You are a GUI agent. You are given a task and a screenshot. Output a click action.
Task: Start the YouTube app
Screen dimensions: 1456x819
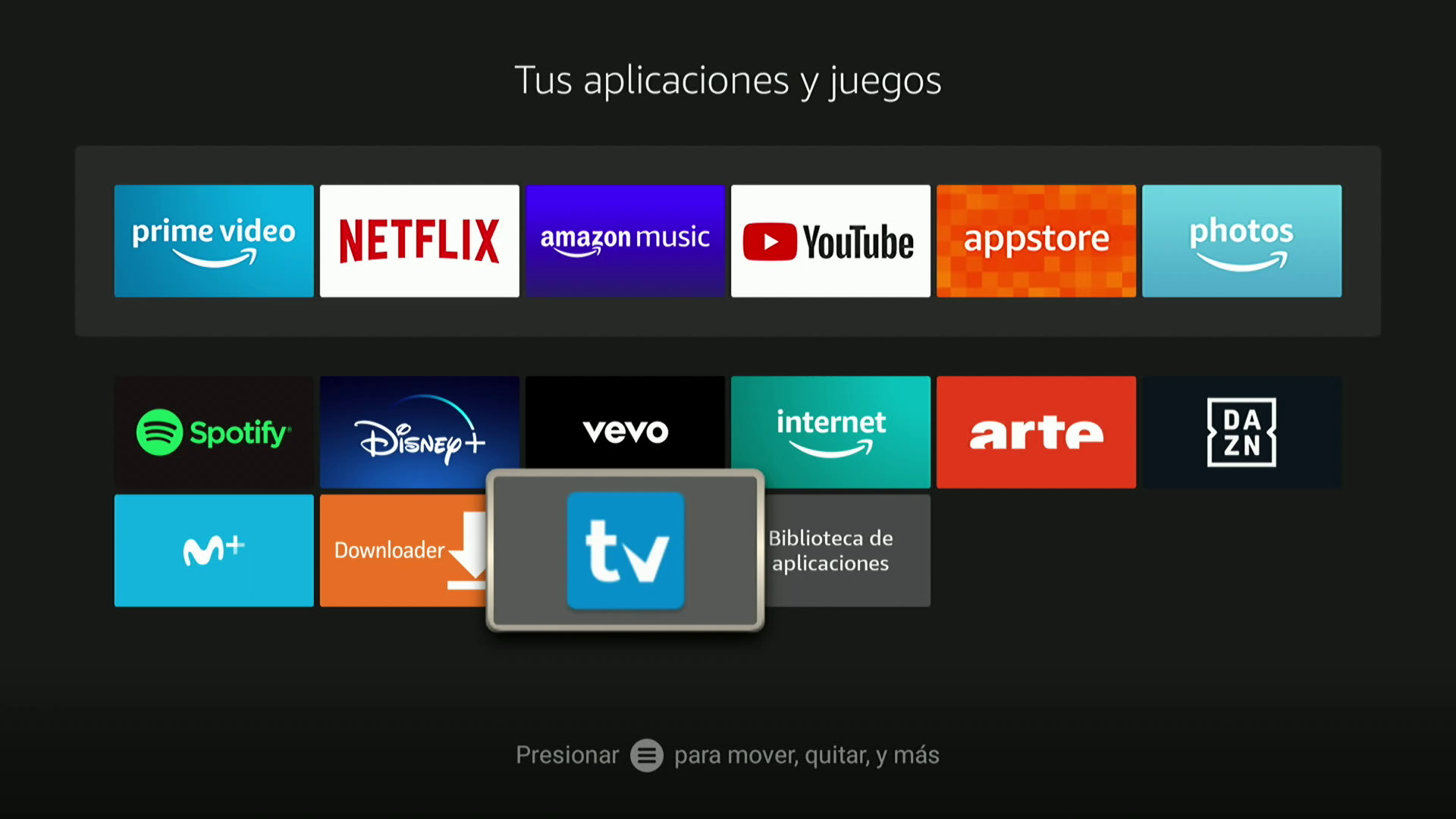coord(830,241)
